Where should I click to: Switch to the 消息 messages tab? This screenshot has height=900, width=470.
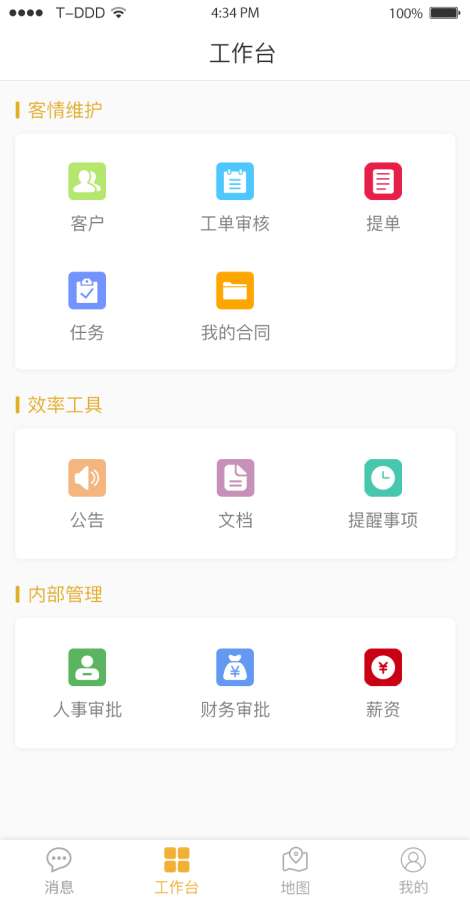click(x=59, y=871)
